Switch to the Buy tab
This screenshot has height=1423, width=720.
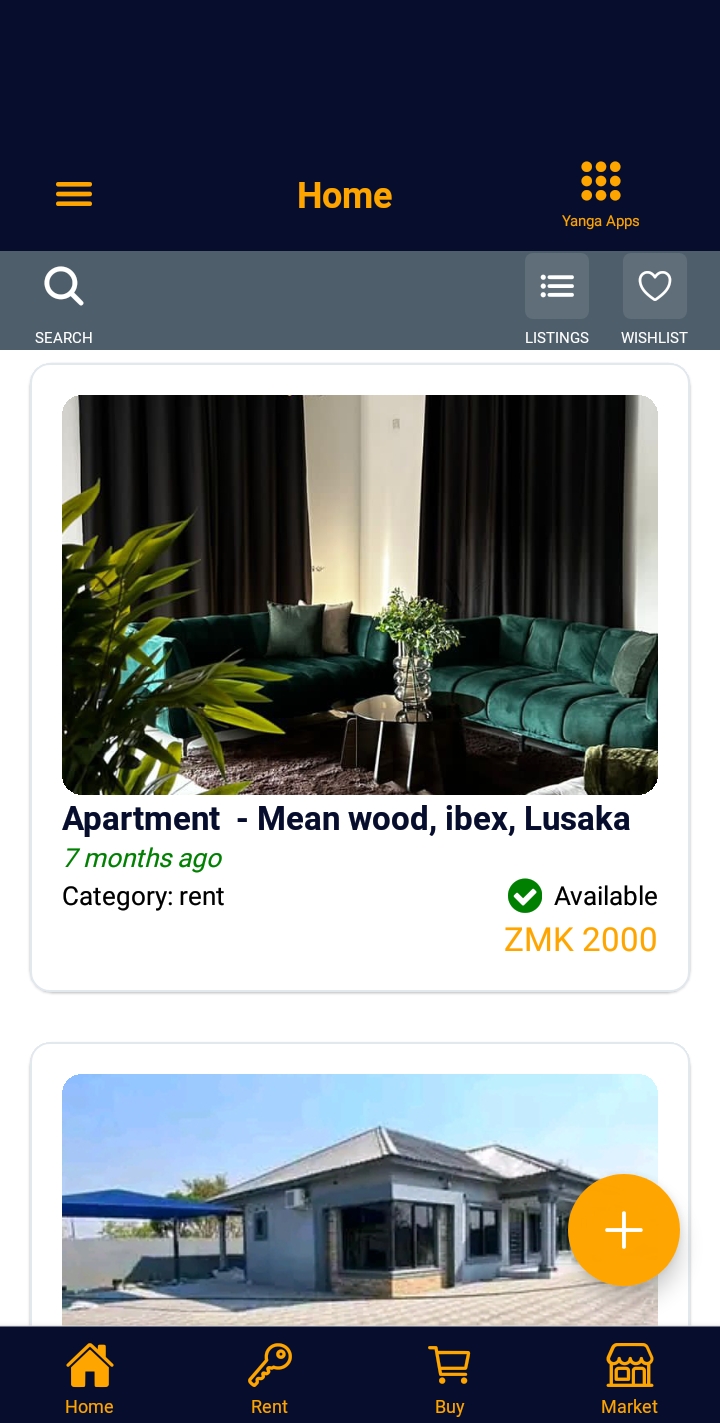point(449,1378)
